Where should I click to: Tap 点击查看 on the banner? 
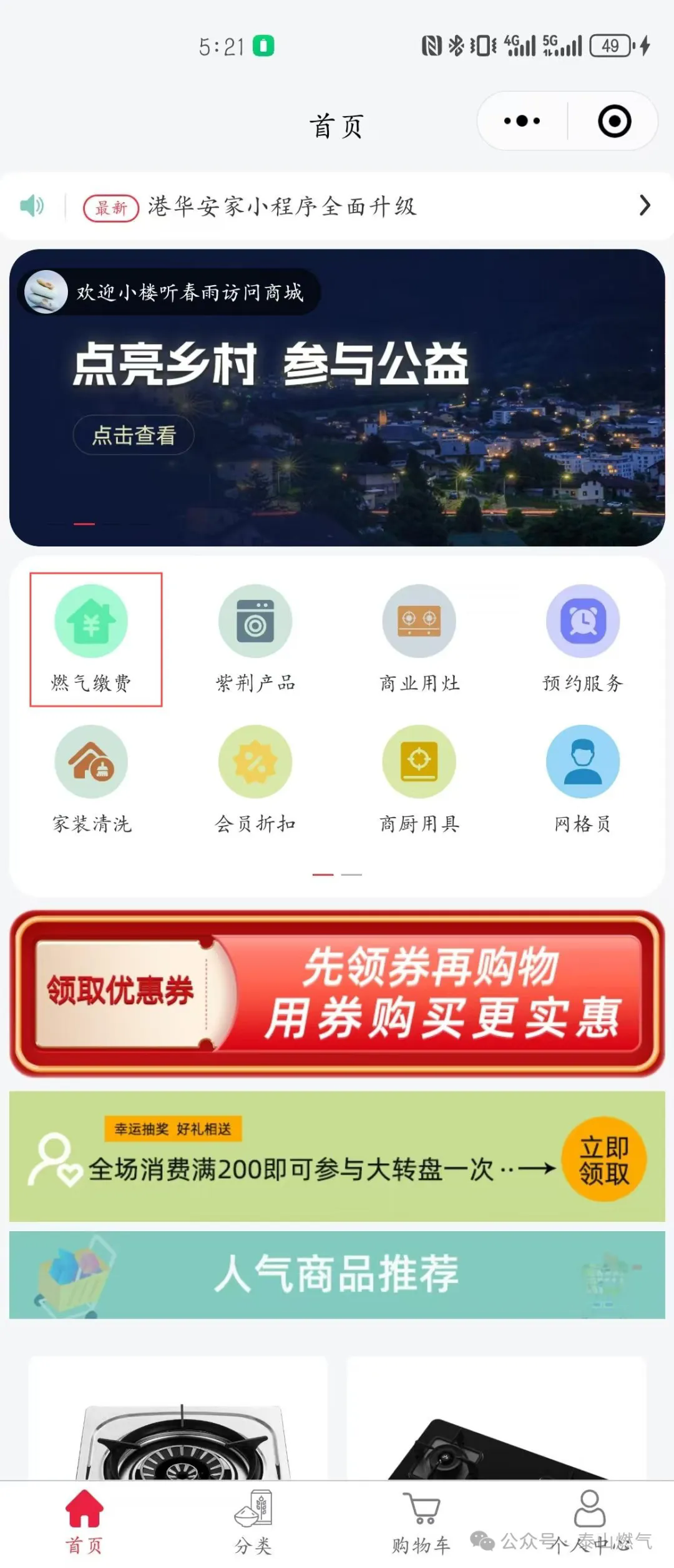point(134,435)
